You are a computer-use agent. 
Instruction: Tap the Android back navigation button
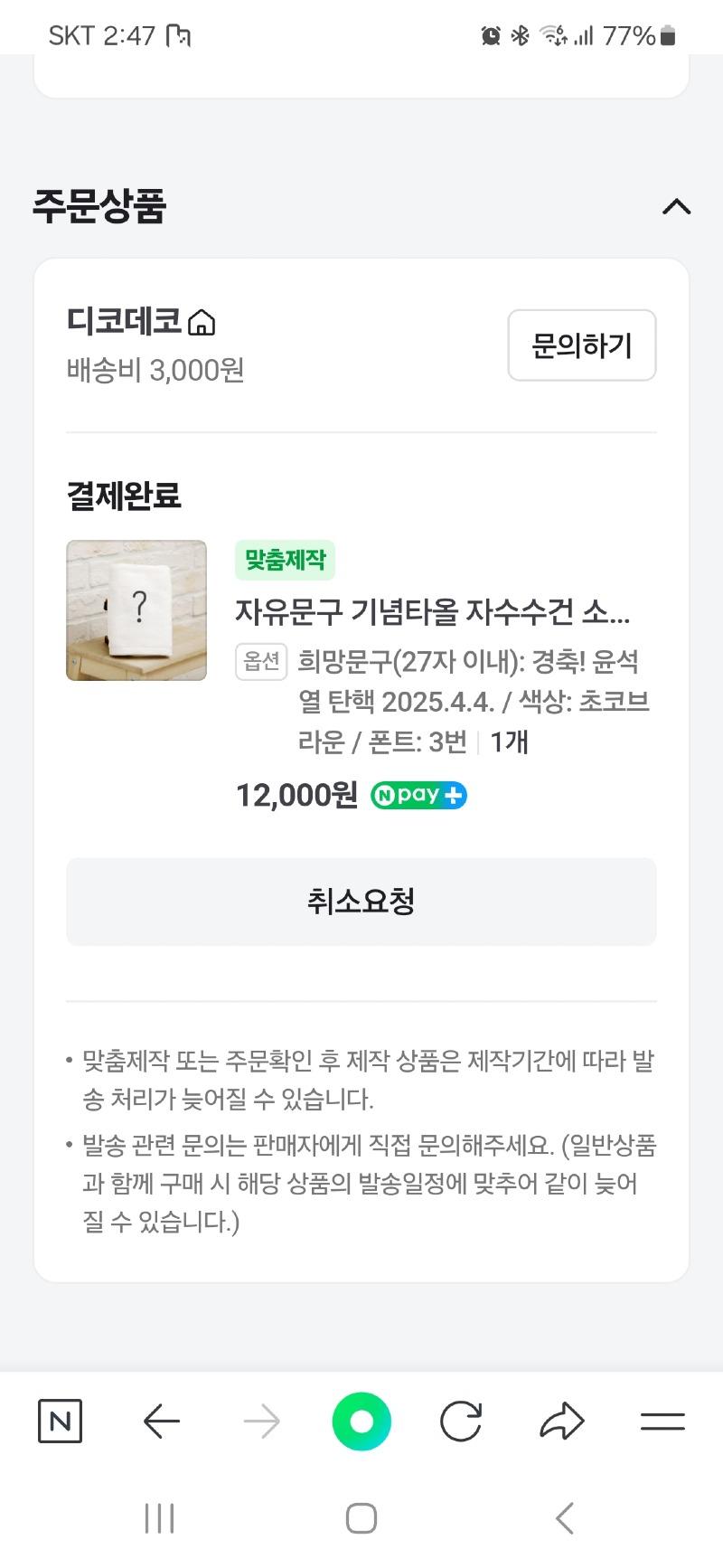[x=564, y=1517]
